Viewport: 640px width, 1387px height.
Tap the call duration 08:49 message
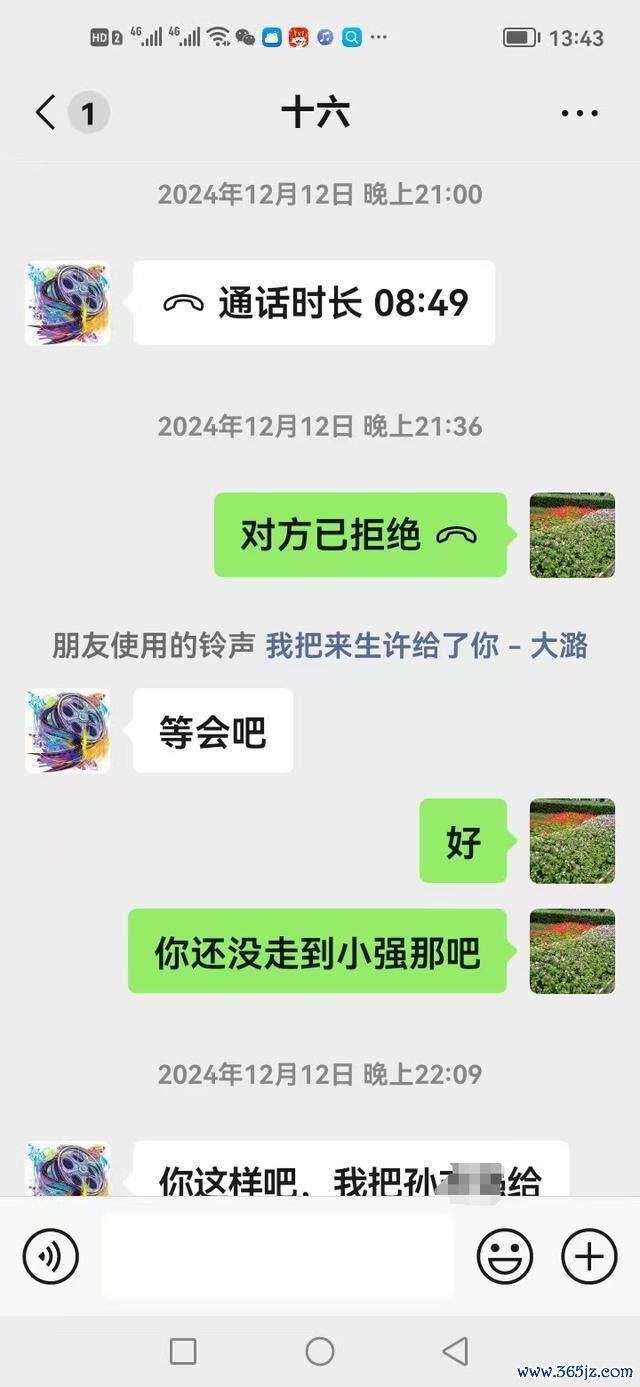pos(314,303)
